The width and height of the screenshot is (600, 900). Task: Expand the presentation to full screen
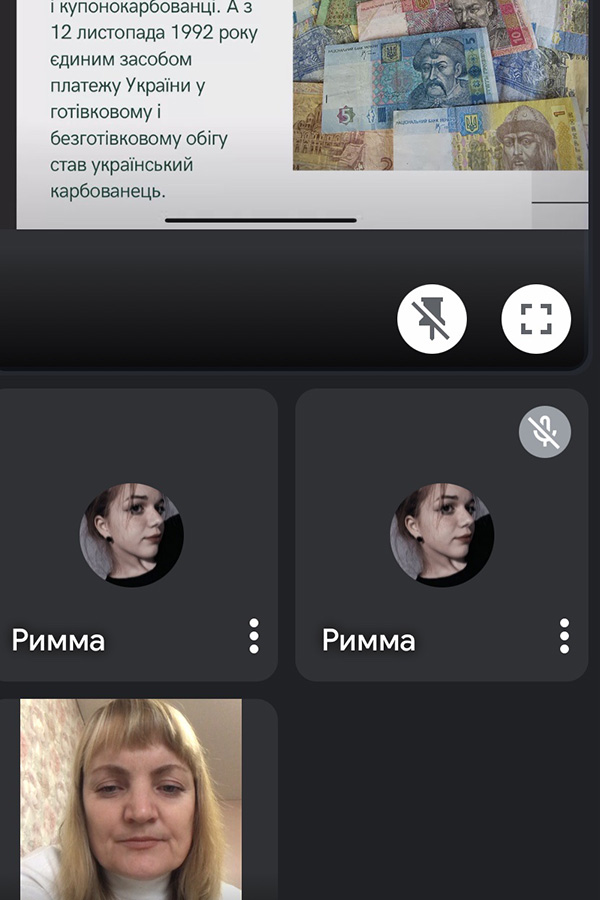click(x=536, y=319)
